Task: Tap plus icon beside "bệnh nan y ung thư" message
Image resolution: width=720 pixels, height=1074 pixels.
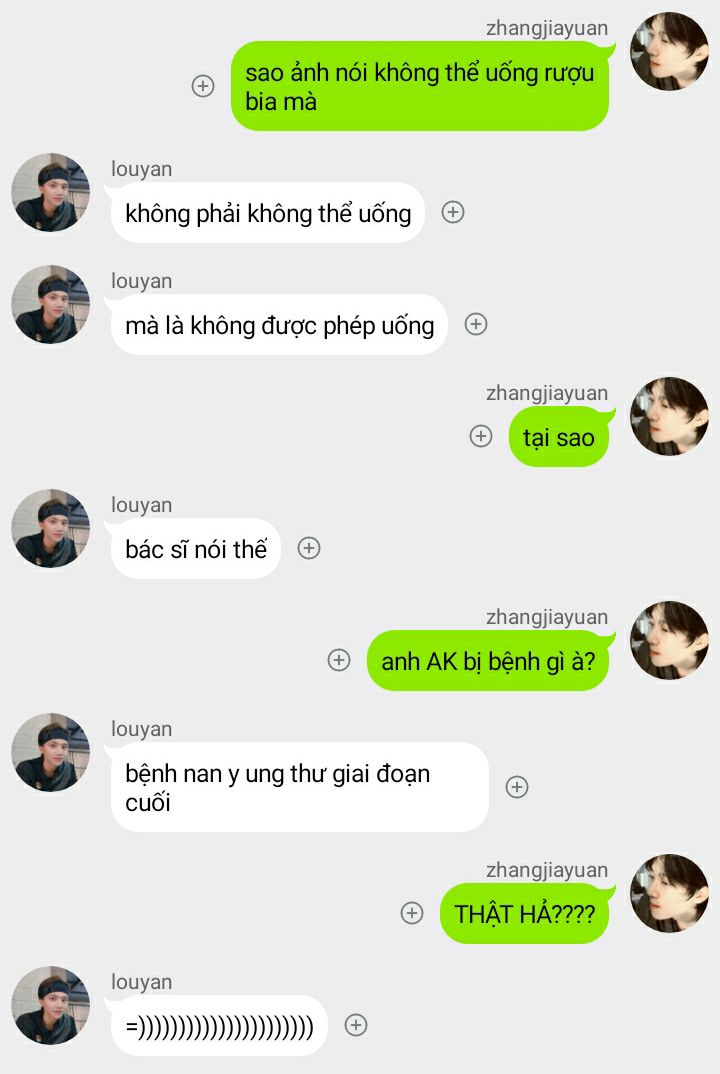Action: pos(516,787)
